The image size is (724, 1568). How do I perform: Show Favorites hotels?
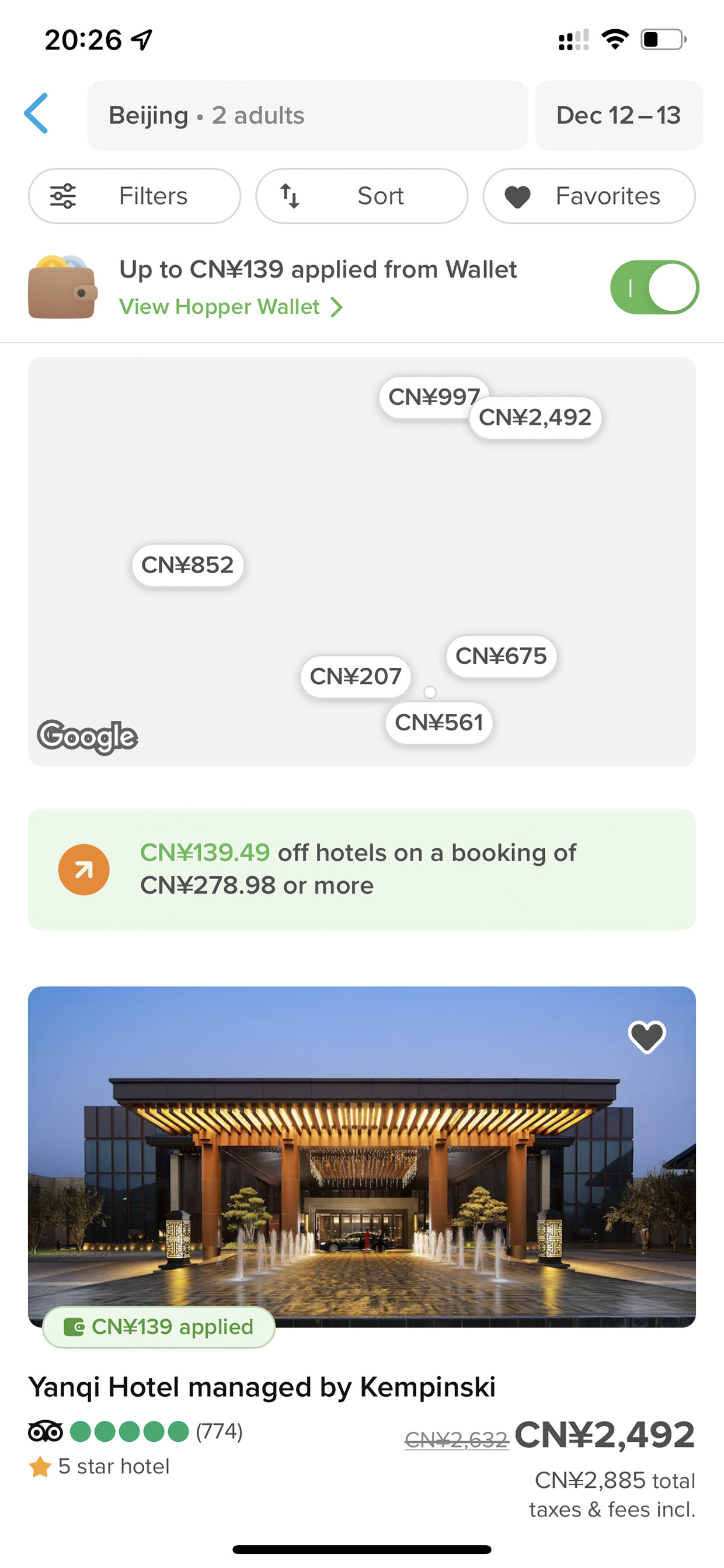coord(589,196)
